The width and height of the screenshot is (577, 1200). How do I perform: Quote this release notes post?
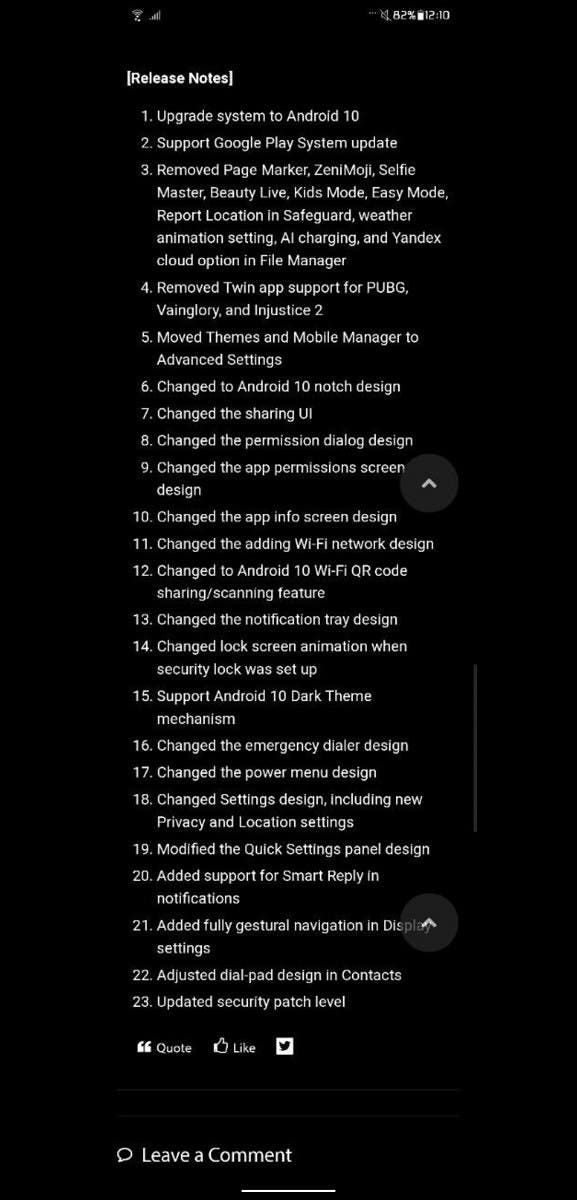pyautogui.click(x=164, y=1047)
